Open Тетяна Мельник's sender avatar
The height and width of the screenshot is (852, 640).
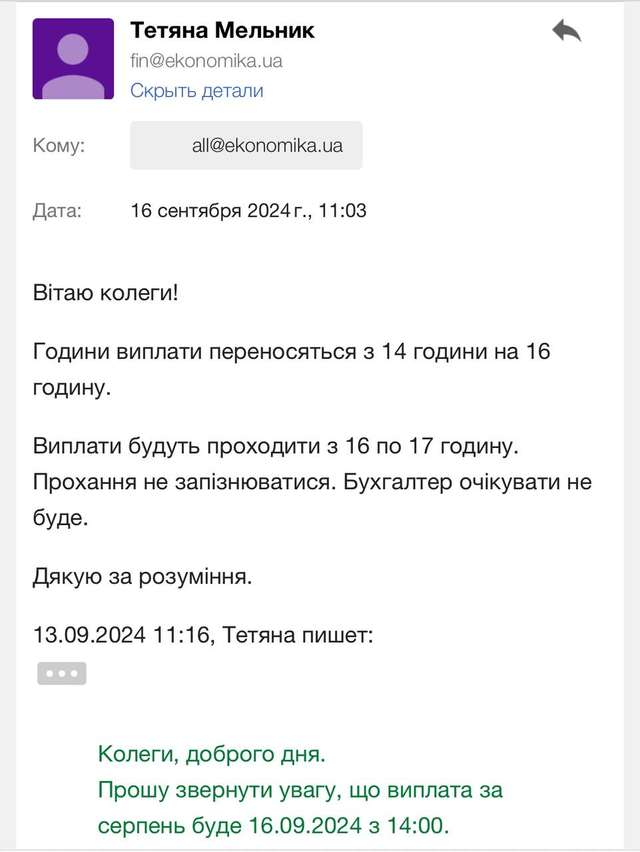pyautogui.click(x=73, y=59)
